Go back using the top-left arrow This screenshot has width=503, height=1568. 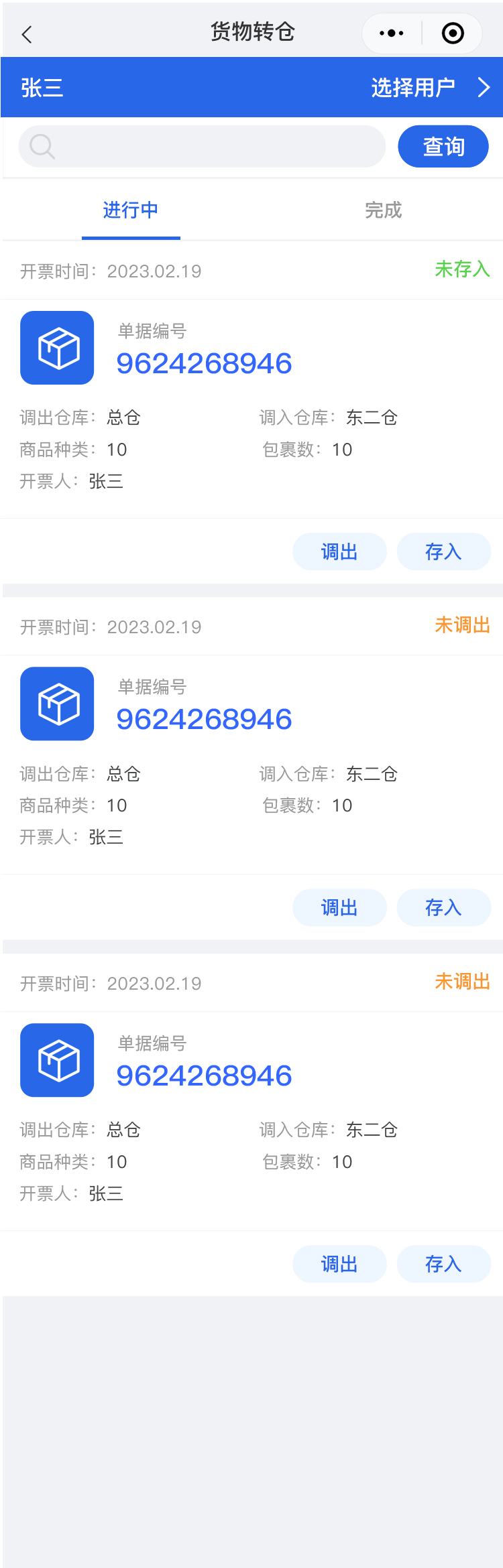coord(27,34)
